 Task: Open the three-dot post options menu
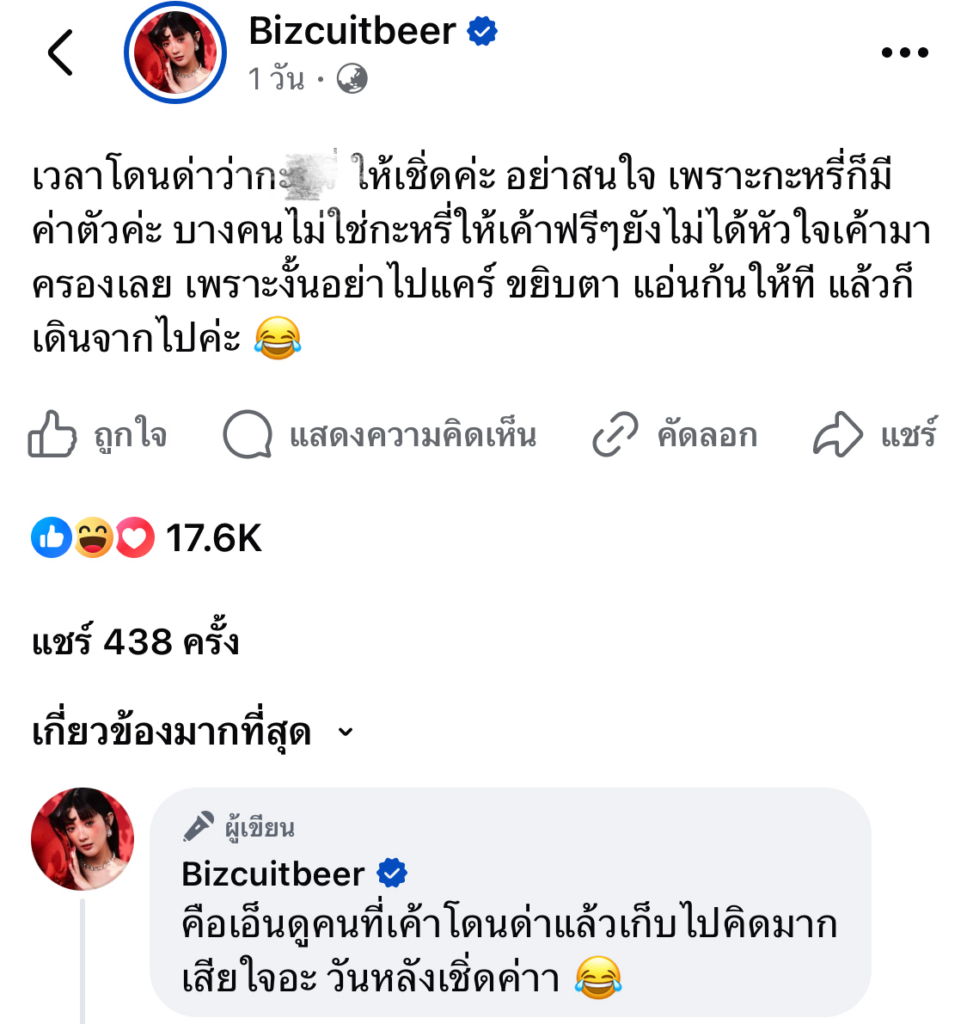coord(904,53)
